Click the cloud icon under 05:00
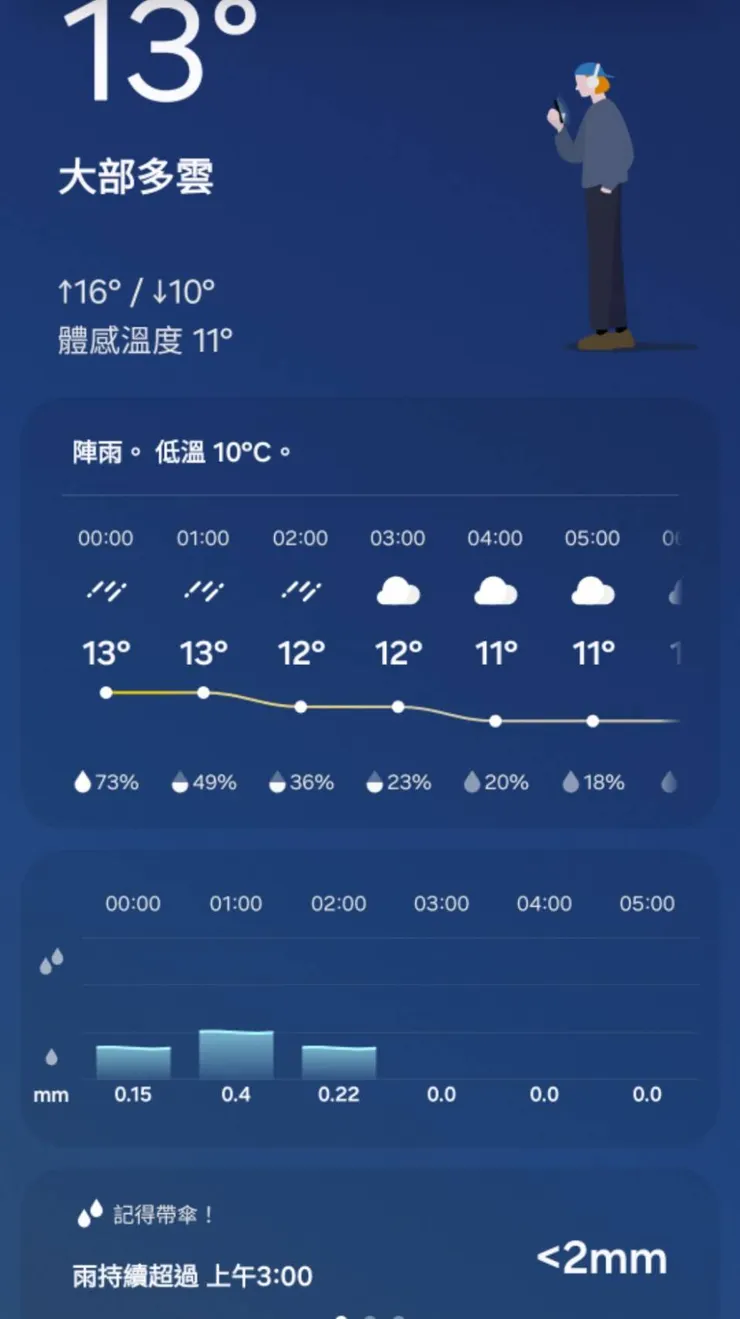The image size is (740, 1319). click(592, 590)
